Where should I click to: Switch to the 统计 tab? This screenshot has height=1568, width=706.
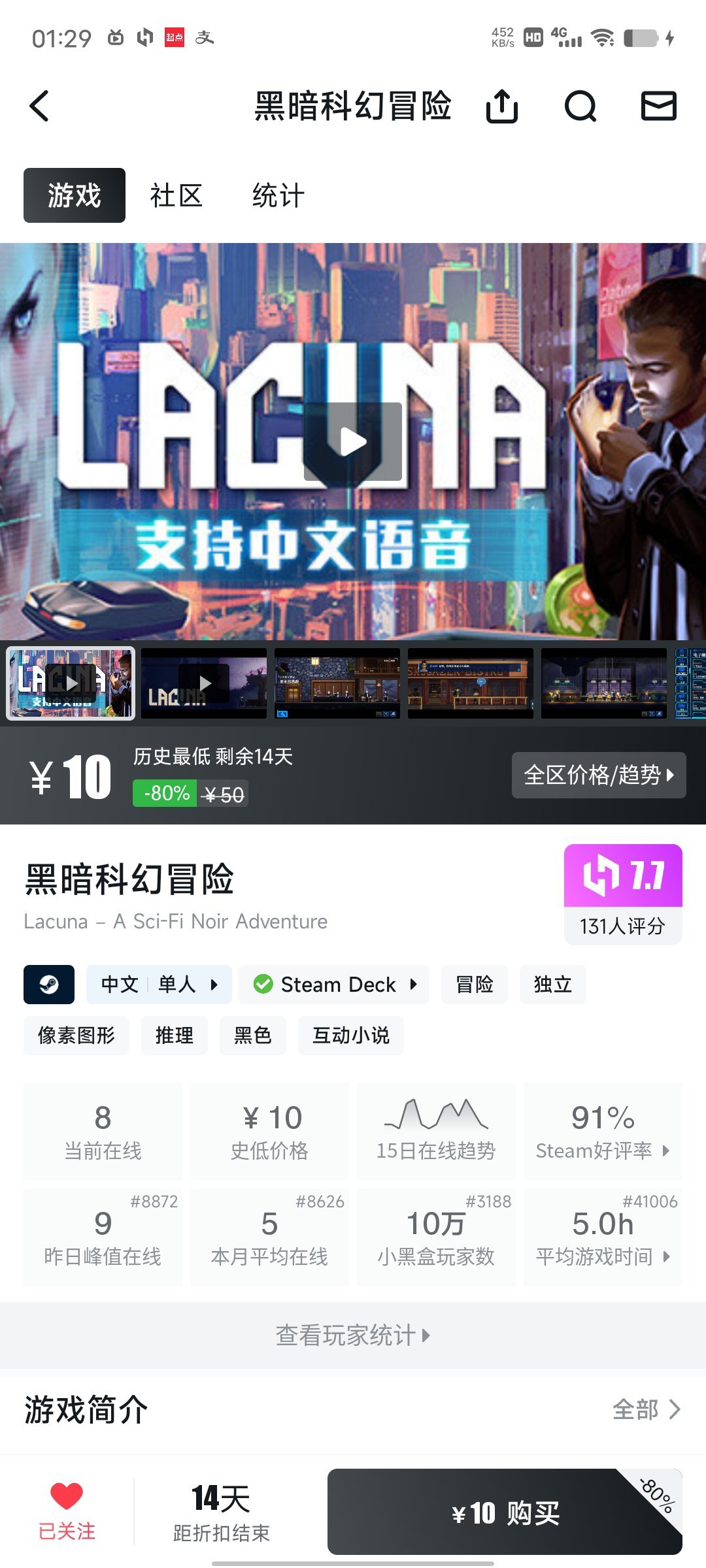[x=278, y=196]
